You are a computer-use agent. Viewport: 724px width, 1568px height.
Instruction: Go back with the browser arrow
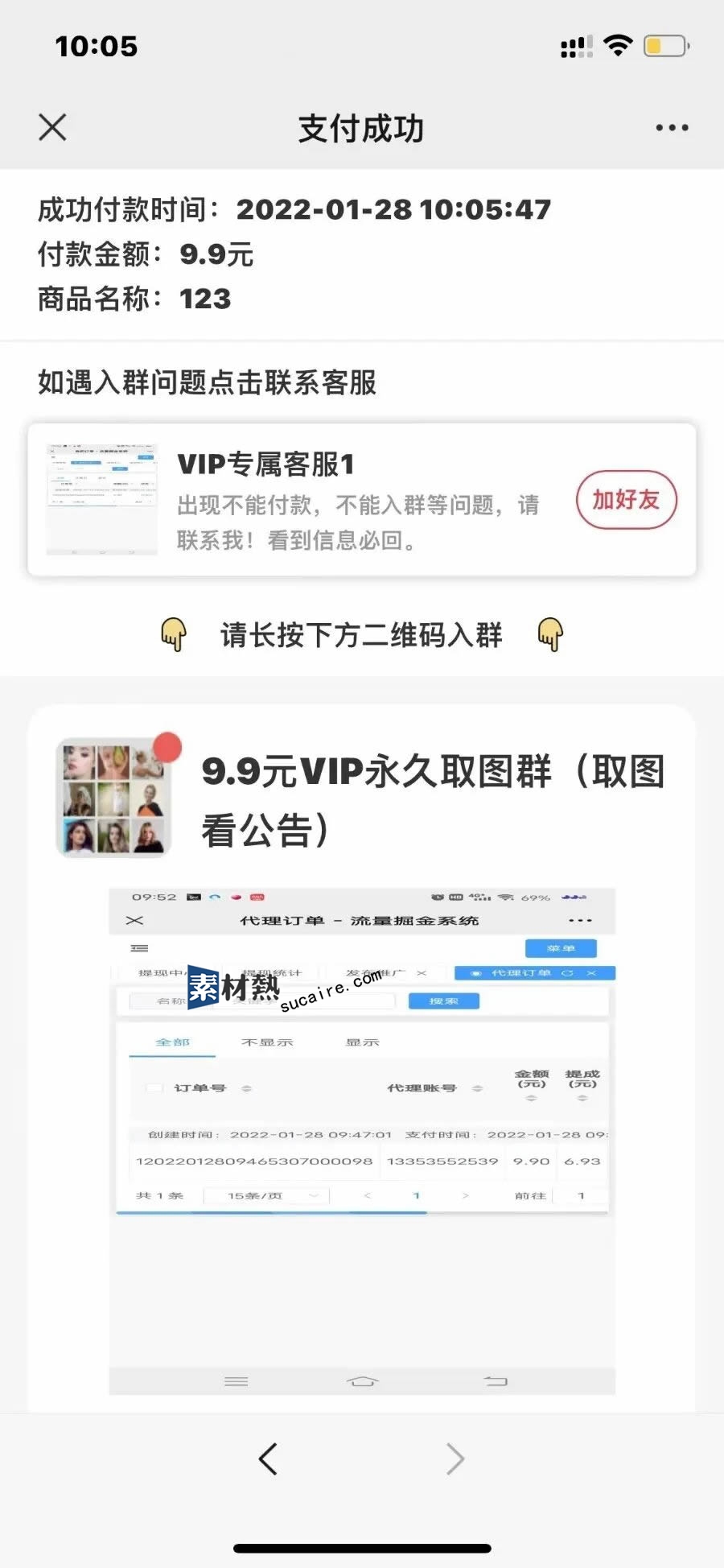pyautogui.click(x=269, y=1459)
